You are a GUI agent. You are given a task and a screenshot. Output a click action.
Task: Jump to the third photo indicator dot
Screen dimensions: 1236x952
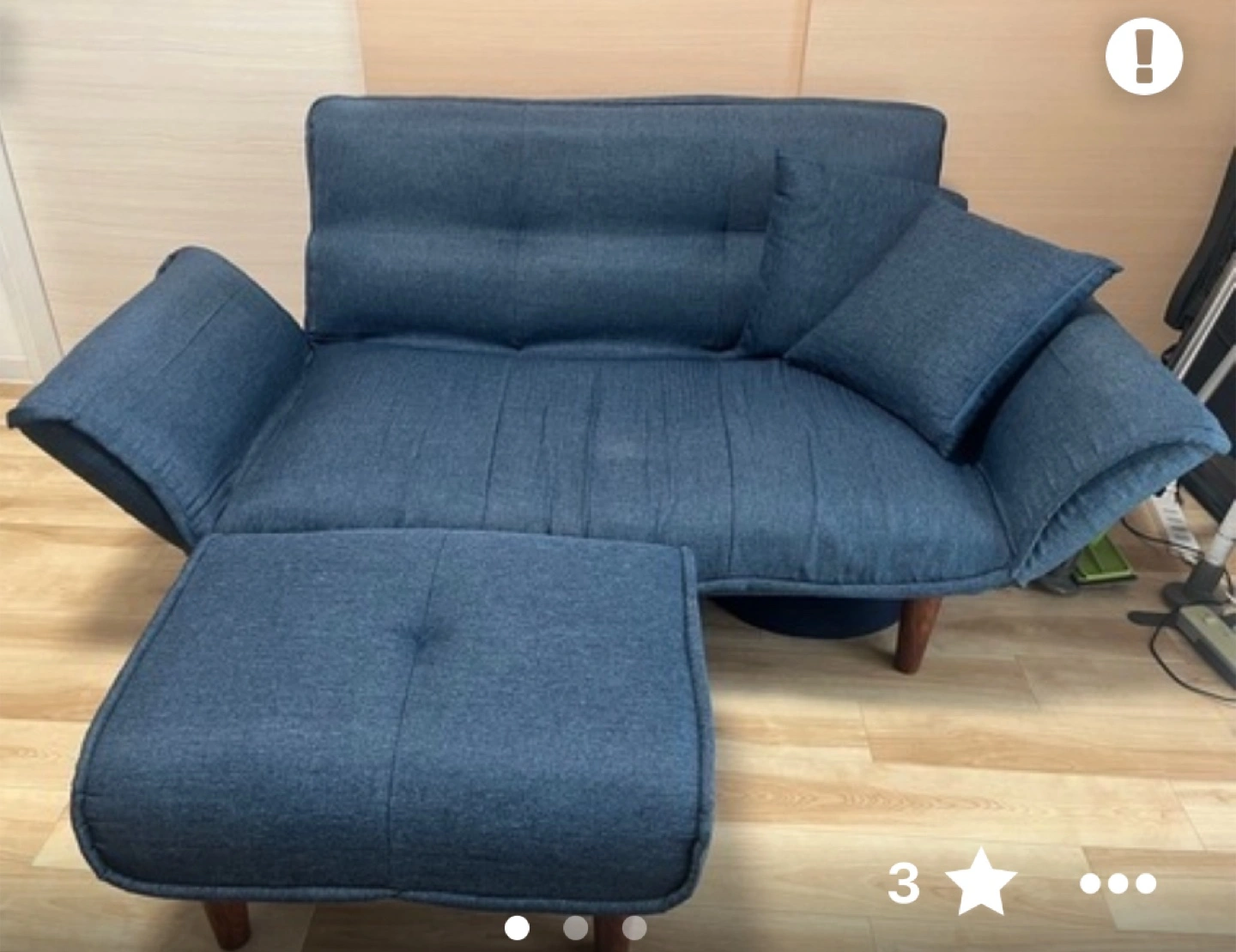634,928
